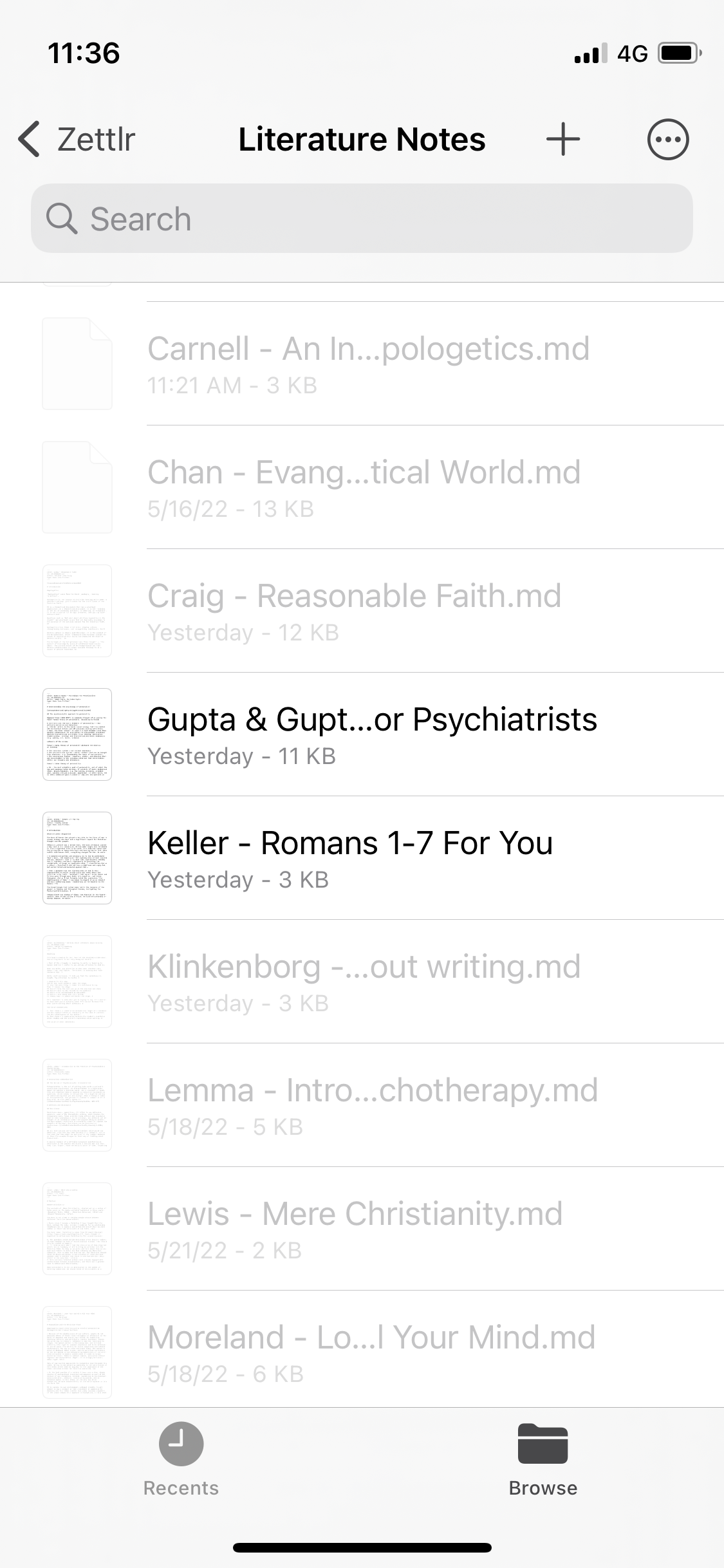The height and width of the screenshot is (1568, 724).
Task: Select Lewis - Mere Christianity.md file
Action: pos(355,1228)
